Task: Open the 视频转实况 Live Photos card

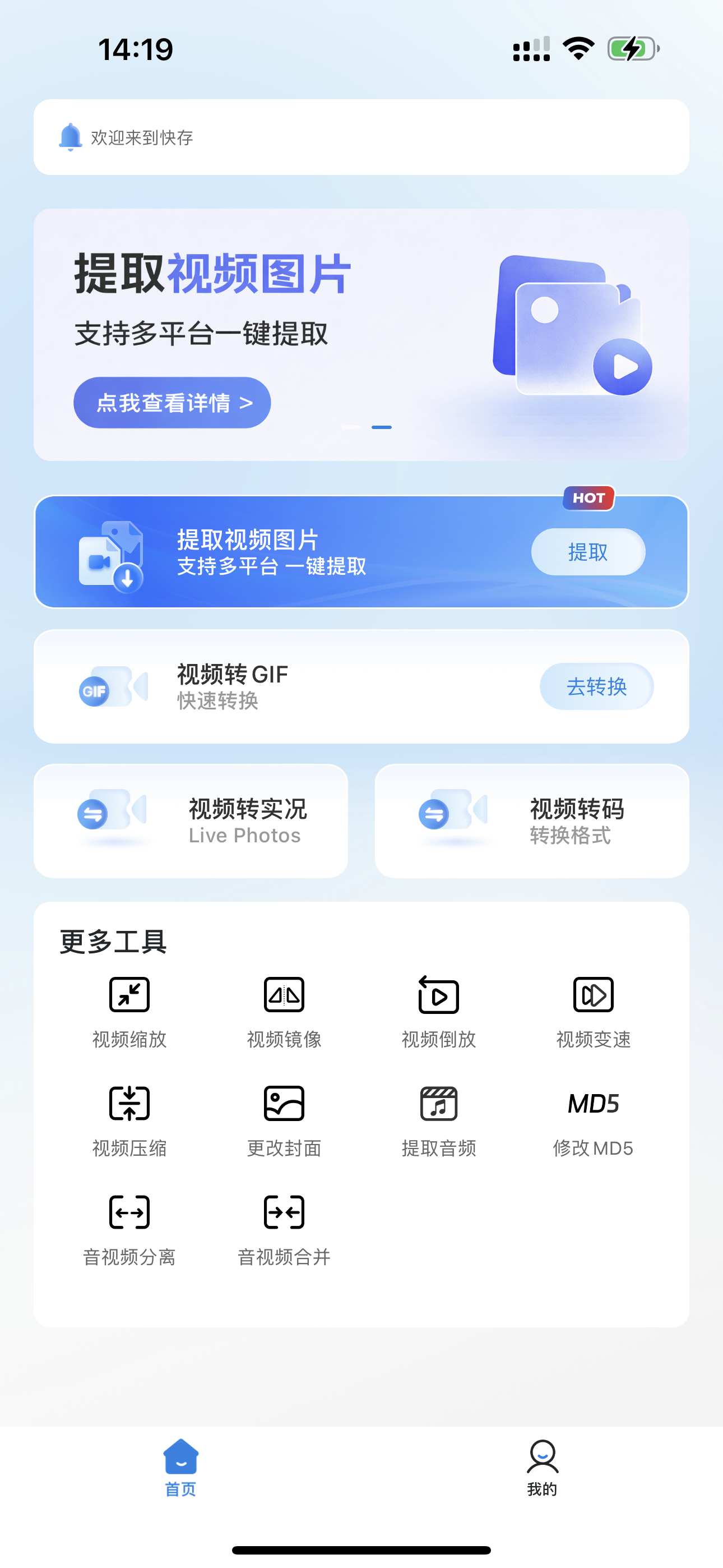Action: tap(191, 820)
